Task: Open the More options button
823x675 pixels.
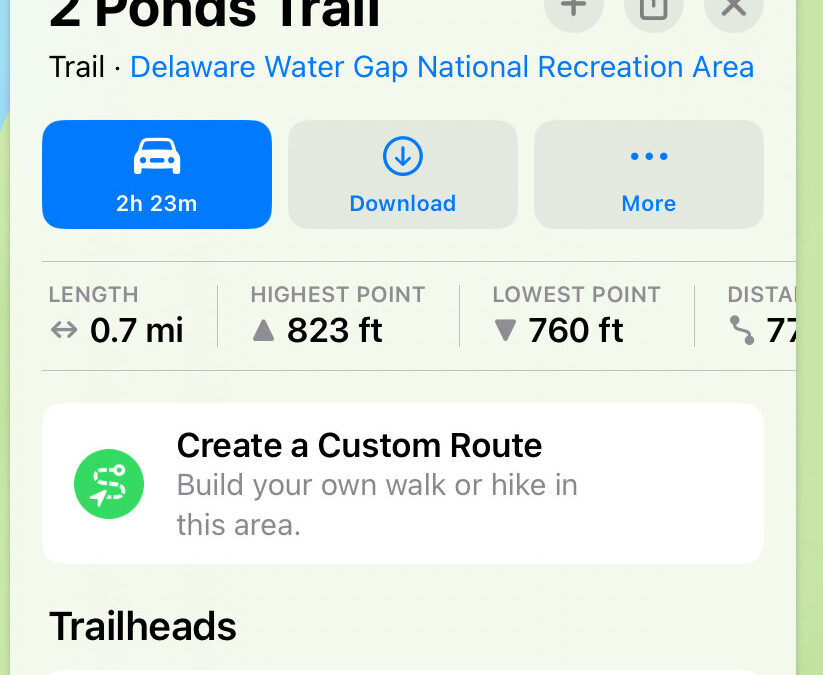Action: pyautogui.click(x=648, y=175)
